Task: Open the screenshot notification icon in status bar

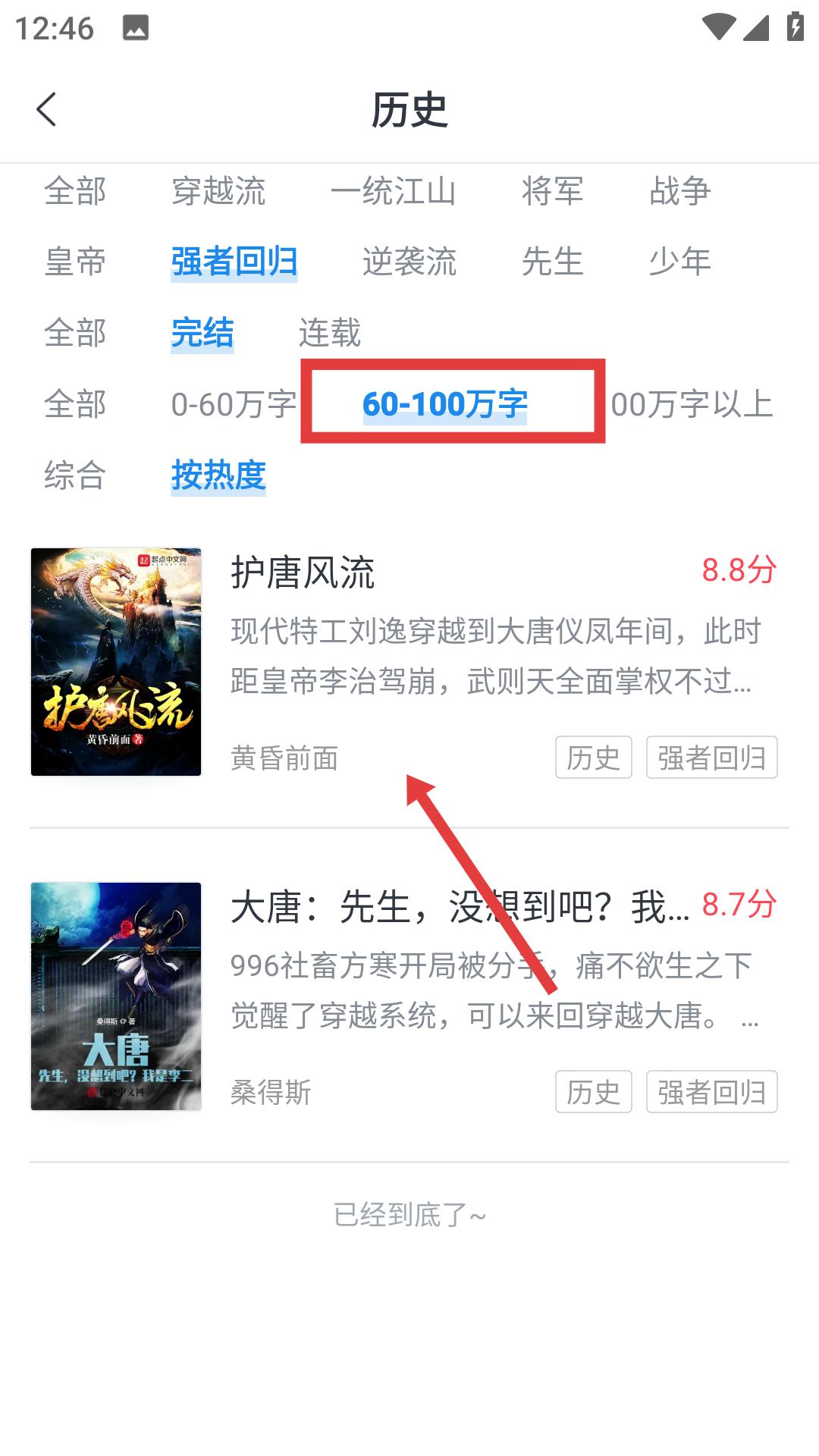Action: [x=134, y=29]
